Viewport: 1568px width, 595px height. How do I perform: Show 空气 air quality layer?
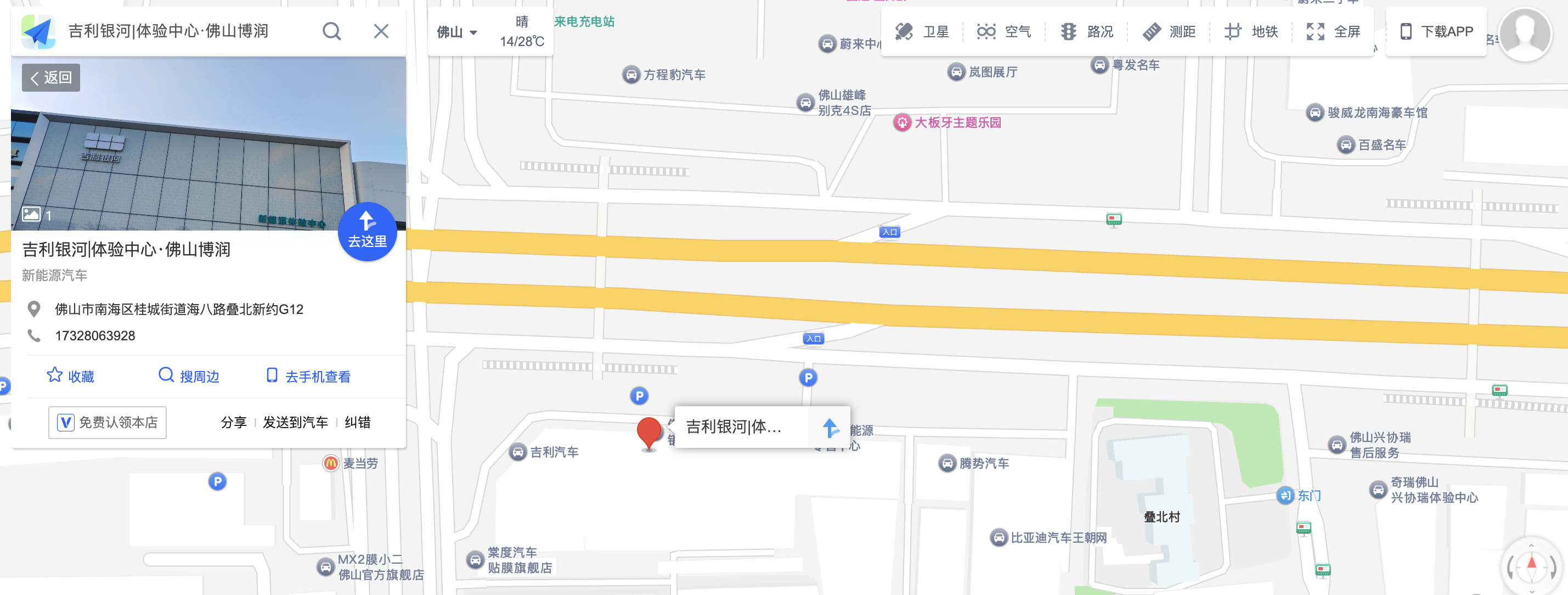(1005, 32)
